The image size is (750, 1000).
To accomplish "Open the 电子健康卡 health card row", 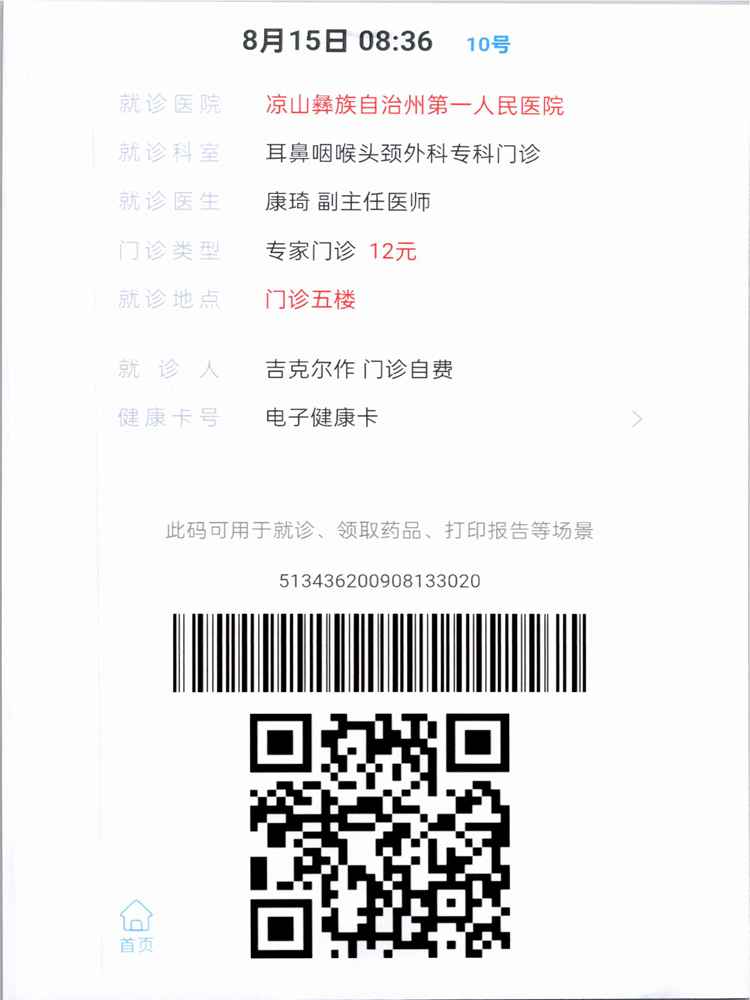I will 380,418.
